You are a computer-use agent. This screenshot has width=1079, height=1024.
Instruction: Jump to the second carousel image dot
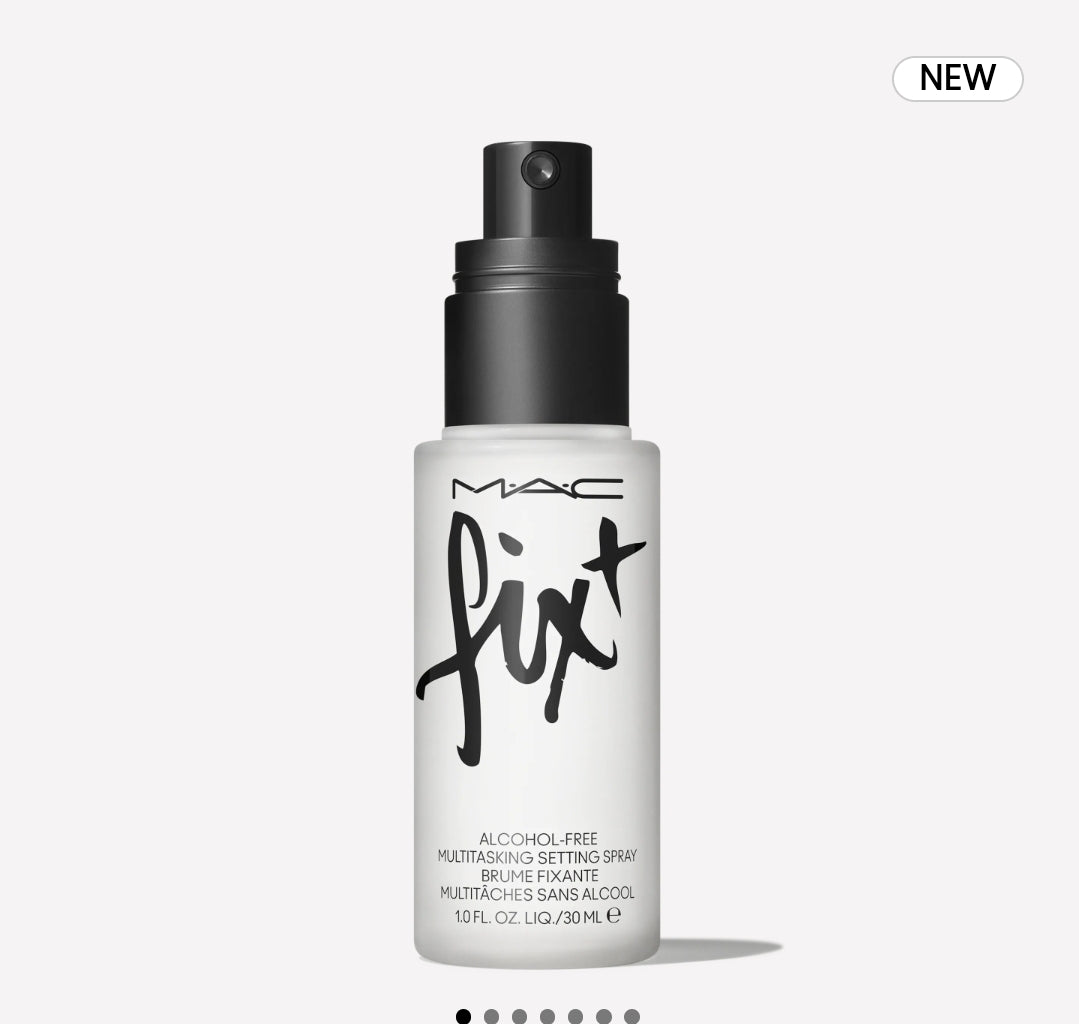[x=491, y=1016]
